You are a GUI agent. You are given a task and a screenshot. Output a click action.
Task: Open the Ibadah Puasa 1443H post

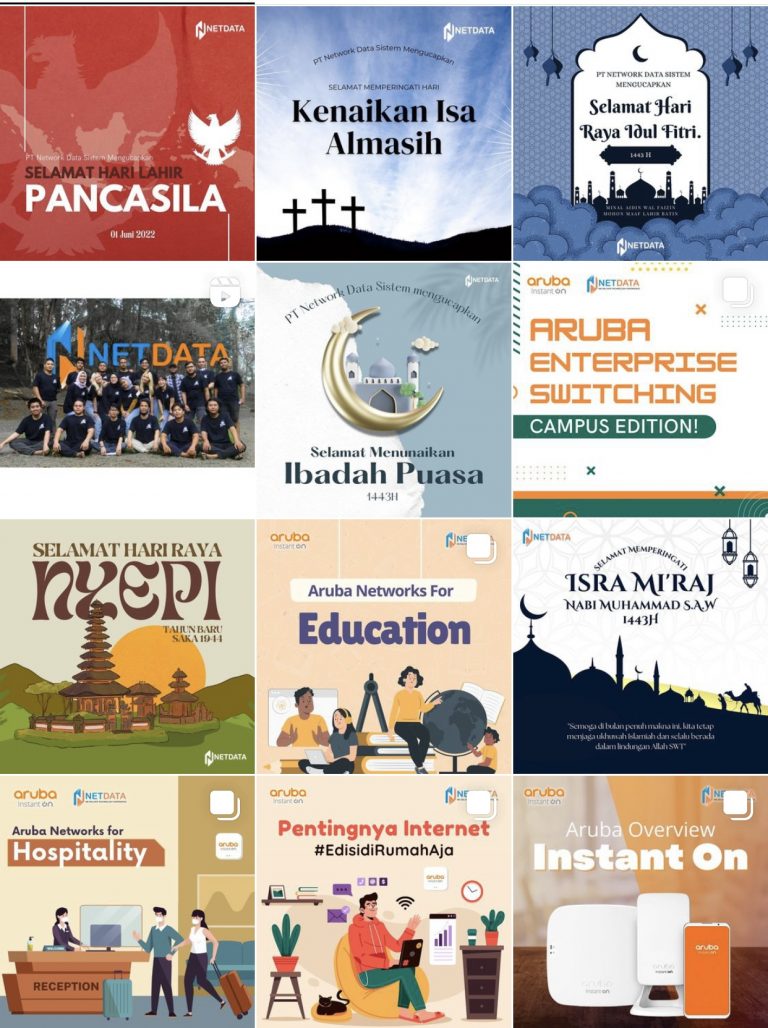(383, 390)
